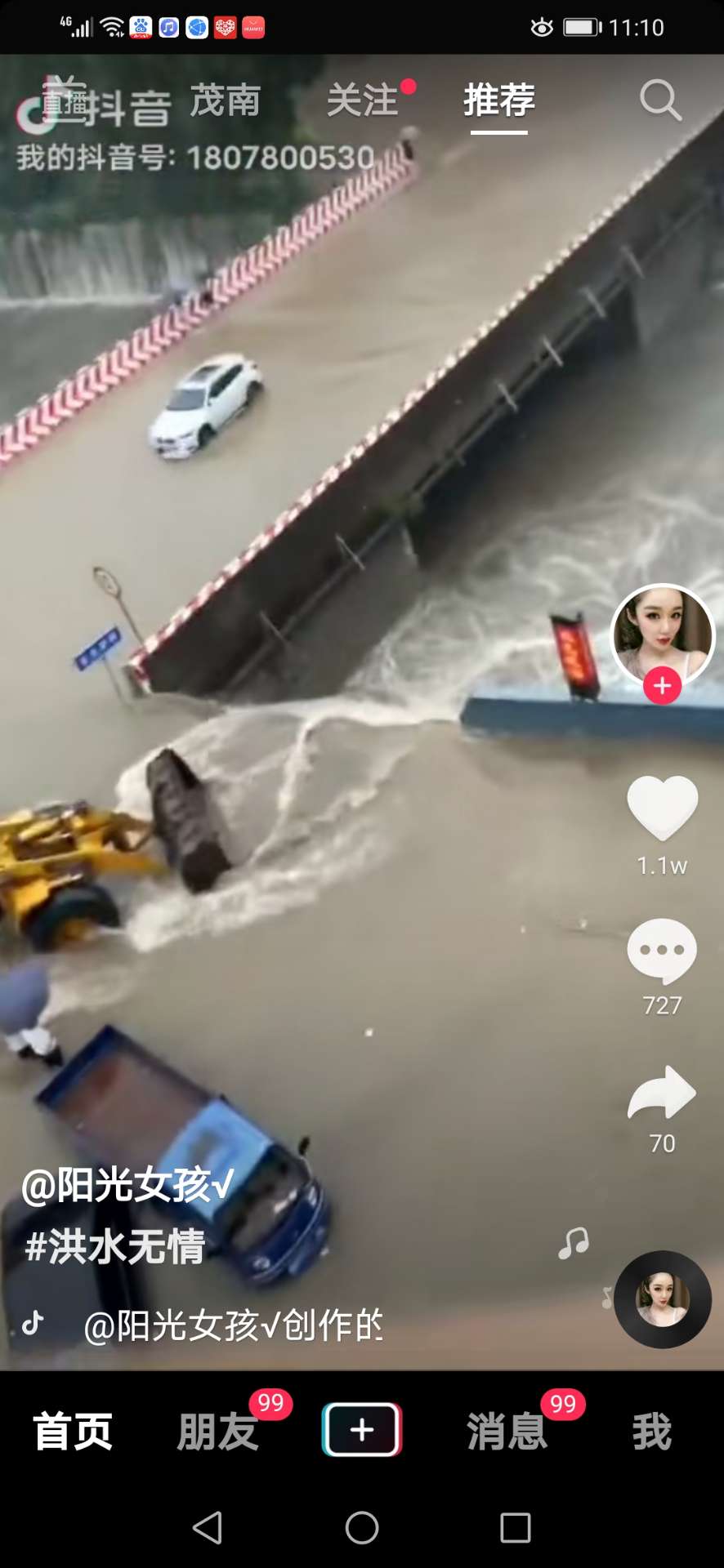Open the live stream icon
Screen dimensions: 724x1568
pyautogui.click(x=64, y=99)
